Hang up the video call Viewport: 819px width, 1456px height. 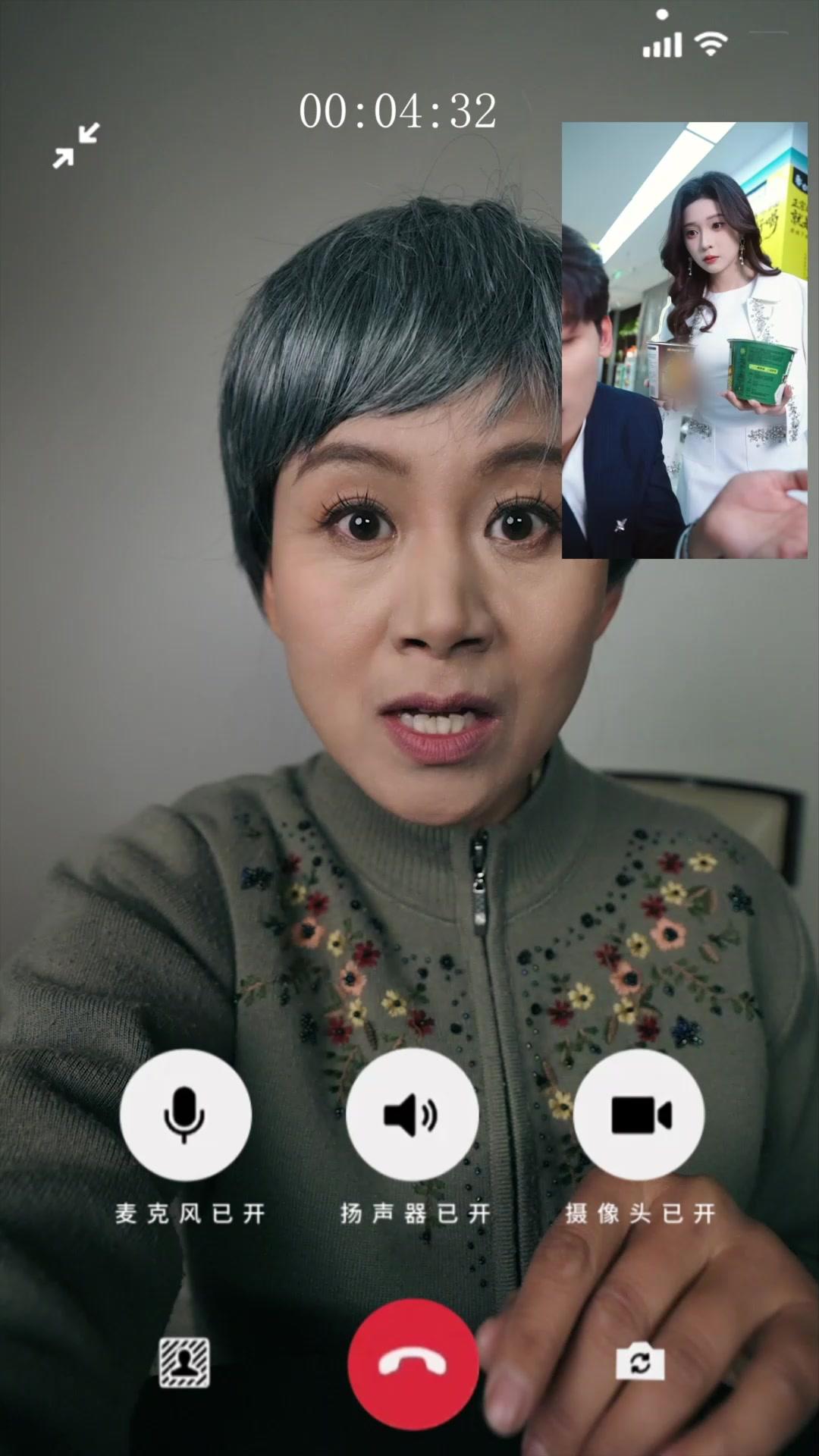413,1363
